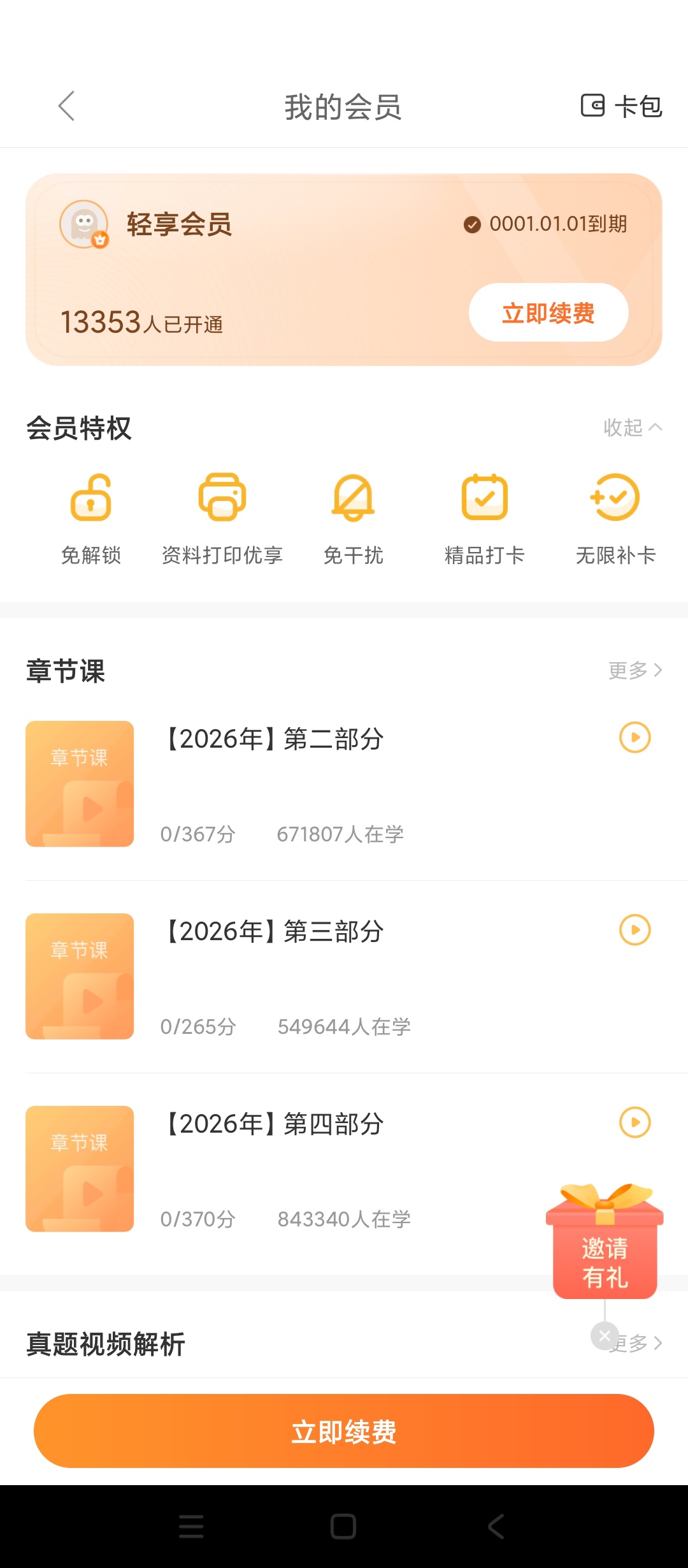Open the 免干扰 privilege
The height and width of the screenshot is (1568, 688).
(x=354, y=519)
